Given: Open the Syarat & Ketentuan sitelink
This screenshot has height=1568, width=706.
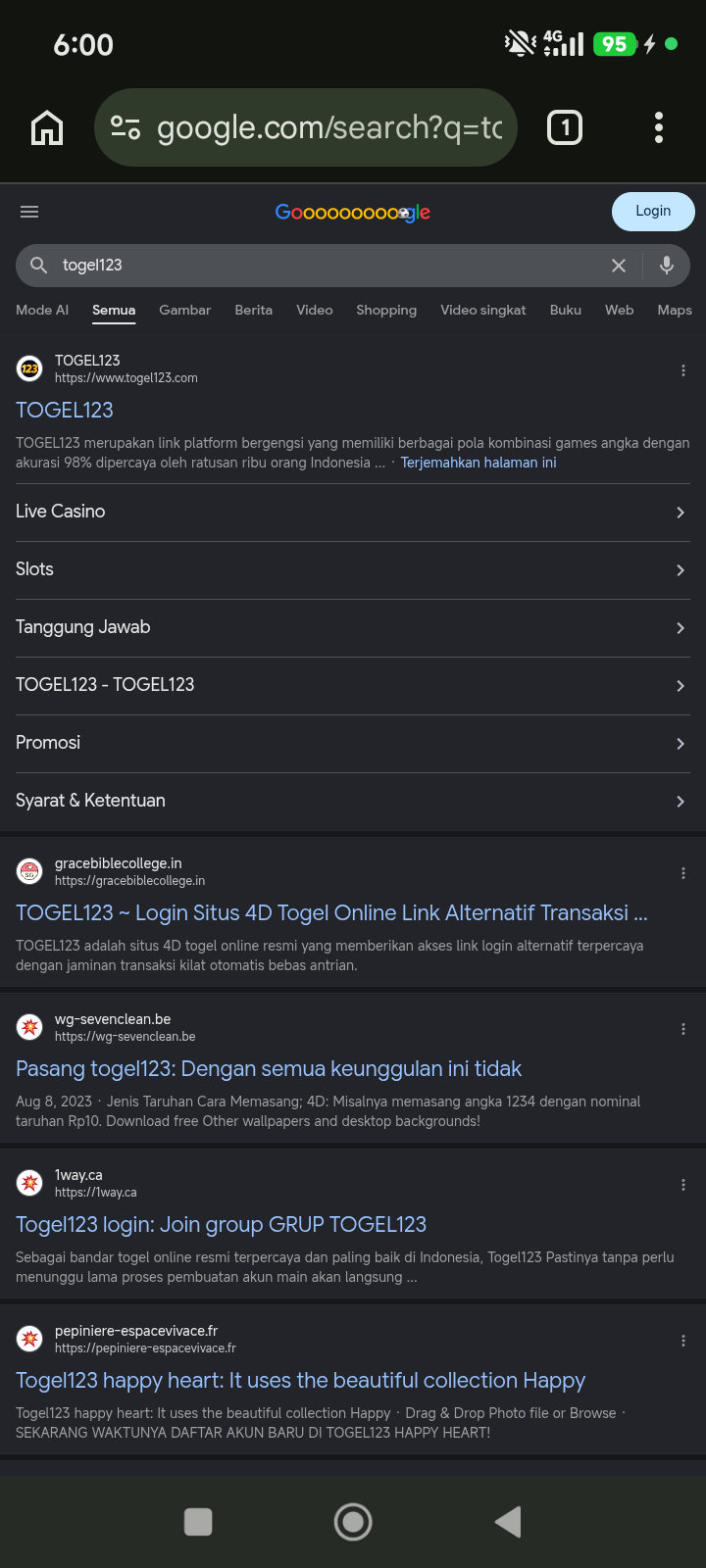Looking at the screenshot, I should click(x=353, y=801).
